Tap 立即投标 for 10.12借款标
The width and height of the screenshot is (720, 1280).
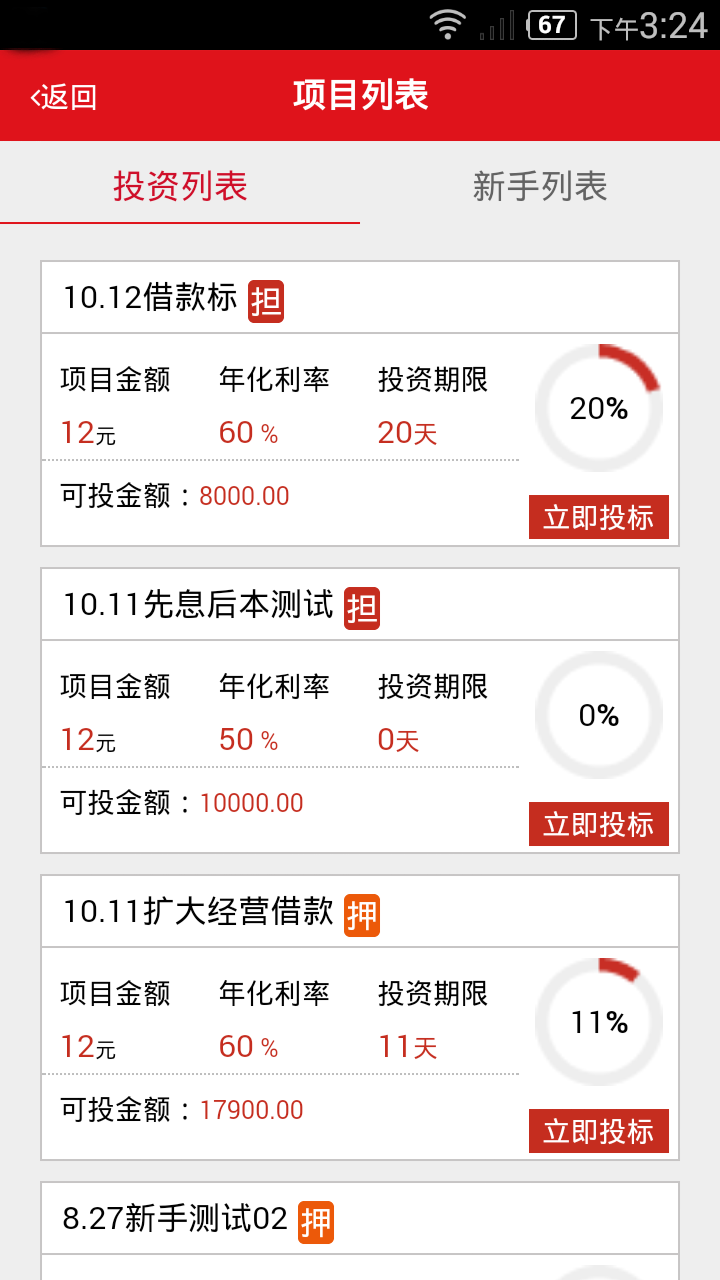tap(598, 517)
